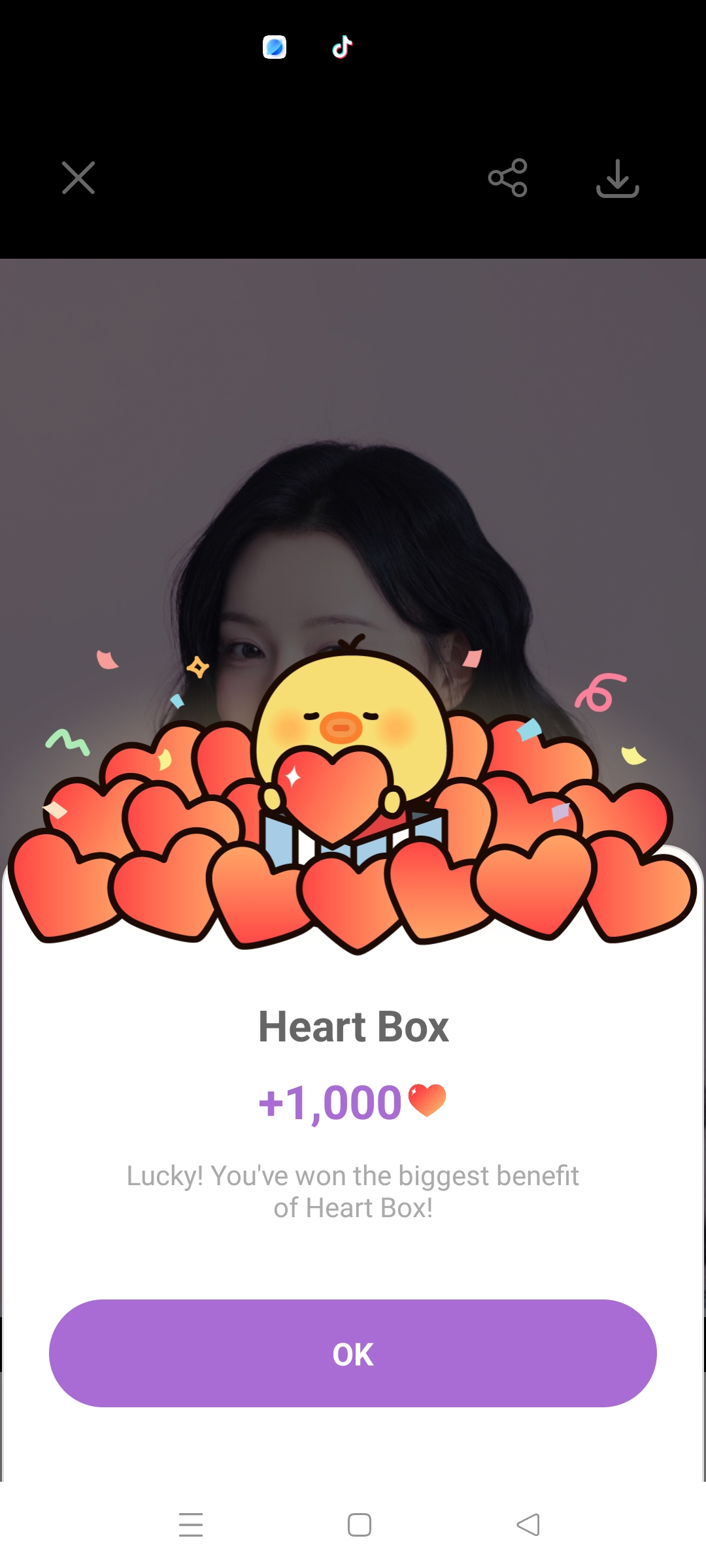The height and width of the screenshot is (1568, 706).
Task: Go back using the system back button
Action: 528,1525
